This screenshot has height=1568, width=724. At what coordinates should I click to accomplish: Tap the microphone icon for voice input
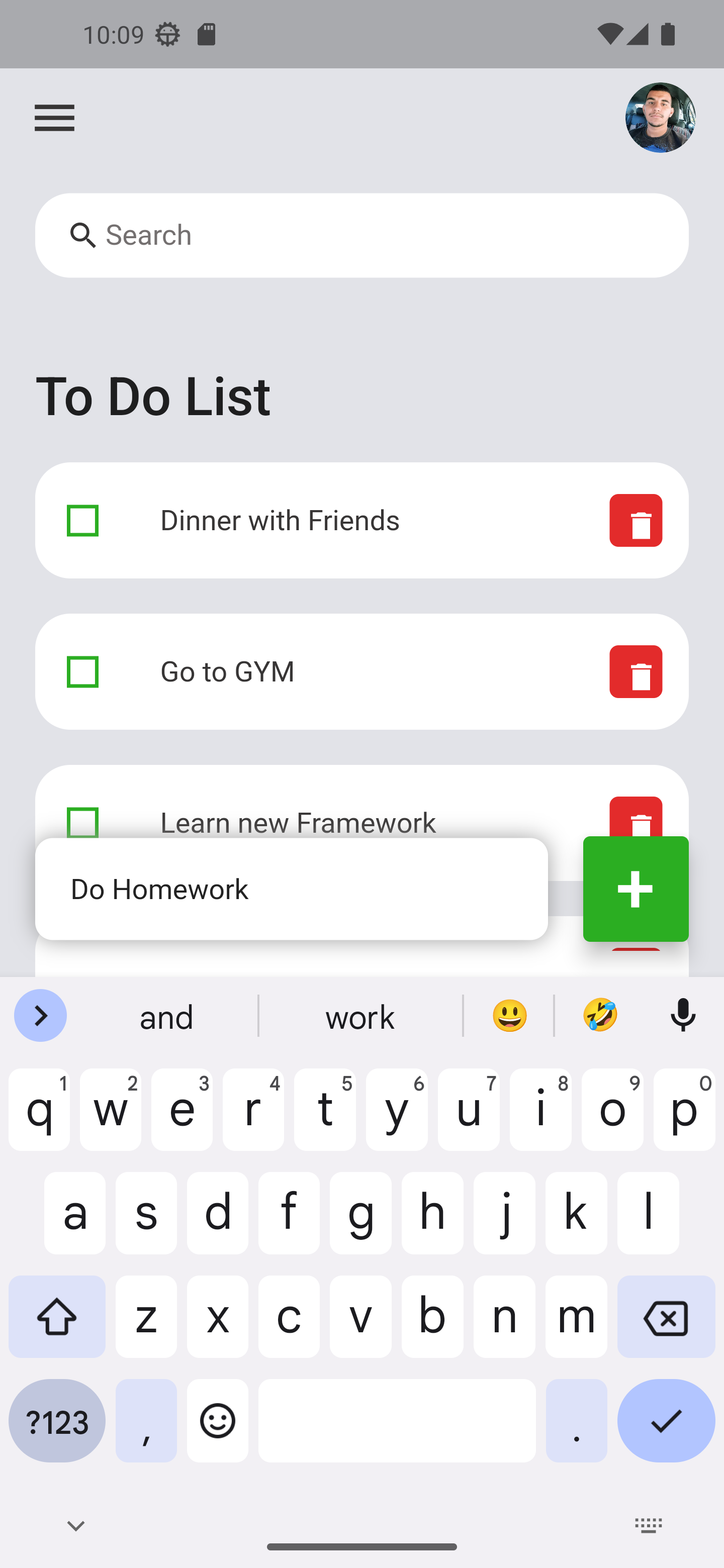683,1015
